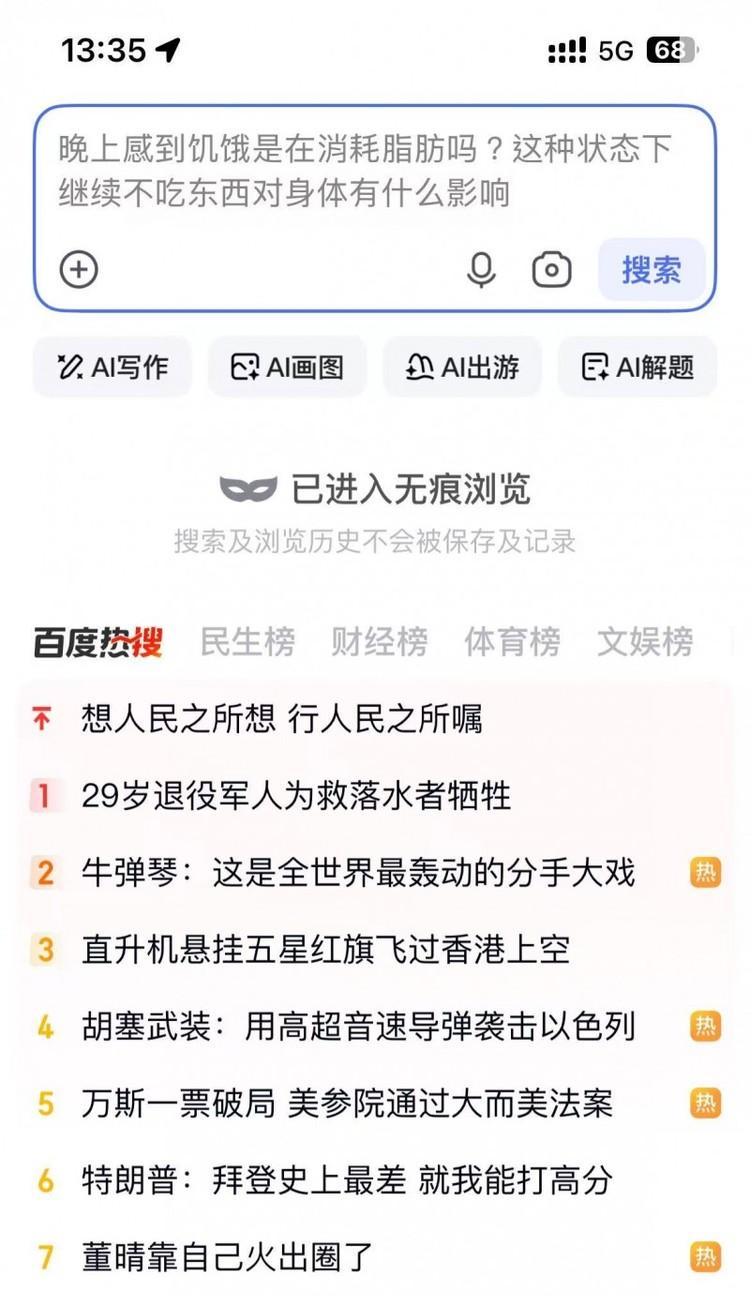750x1298 pixels.
Task: Switch to 财经榜 tab
Action: [x=379, y=641]
